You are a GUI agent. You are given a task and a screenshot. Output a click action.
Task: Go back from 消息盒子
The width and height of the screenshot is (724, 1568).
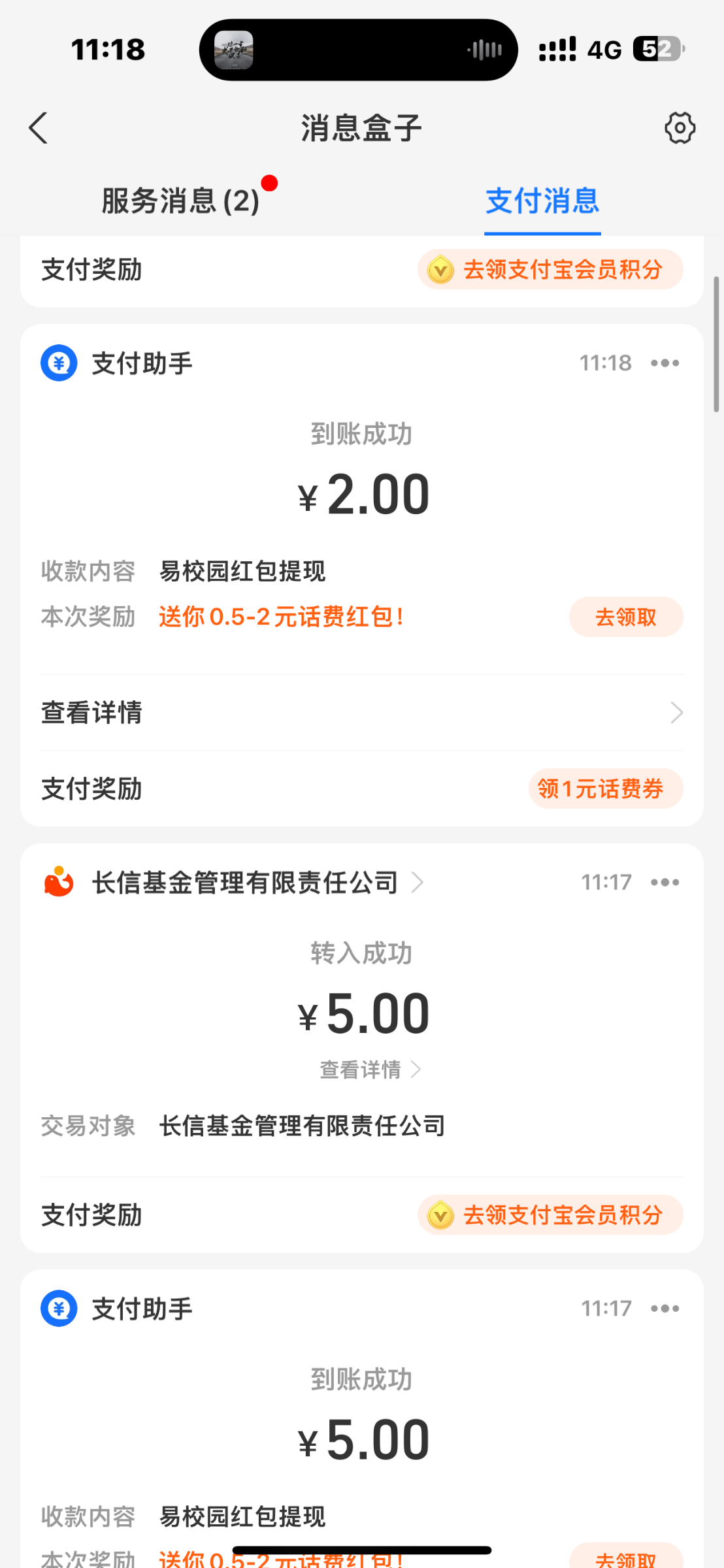39,127
